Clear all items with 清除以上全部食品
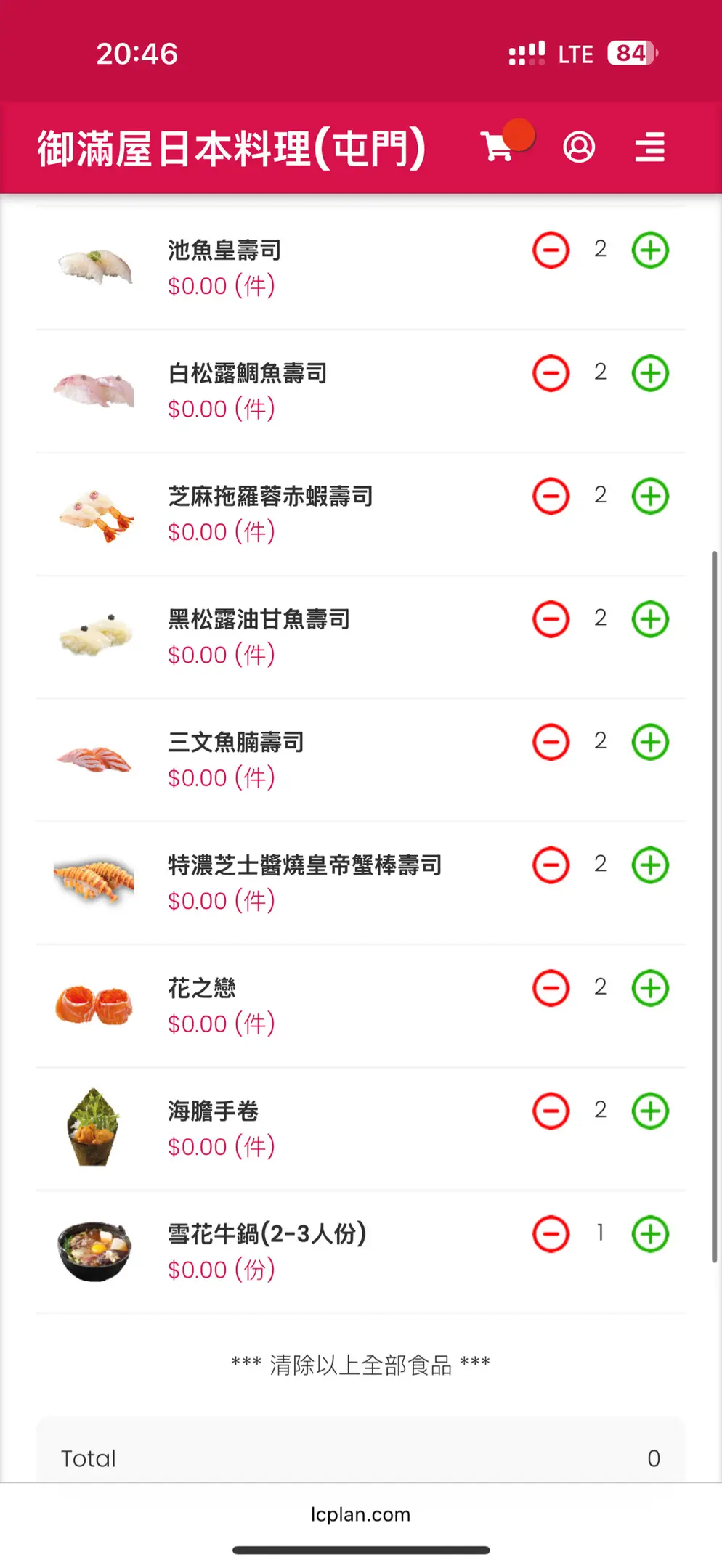This screenshot has width=722, height=1568. tap(360, 1365)
